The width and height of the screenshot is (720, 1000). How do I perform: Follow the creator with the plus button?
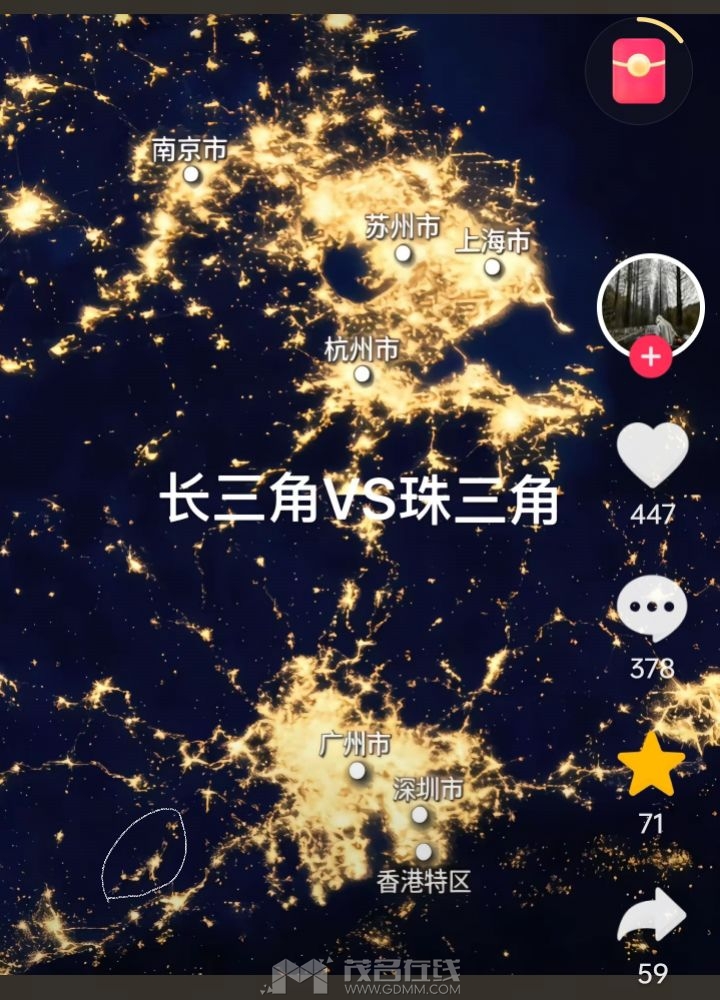point(651,357)
